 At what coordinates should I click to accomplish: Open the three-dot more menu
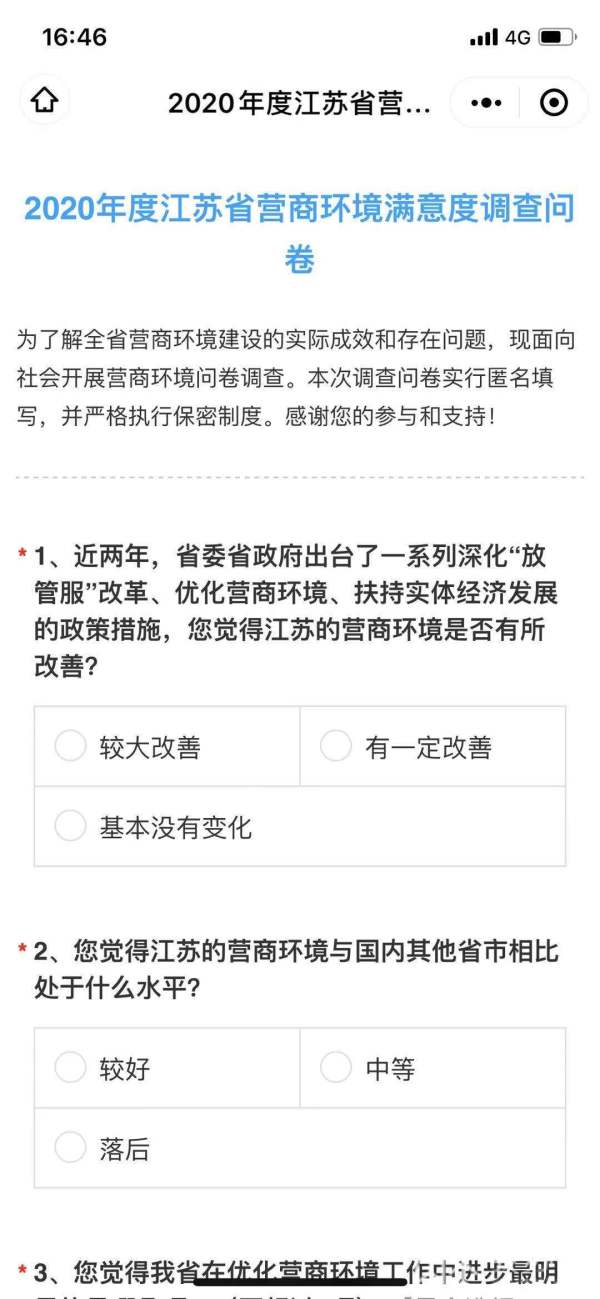point(486,102)
